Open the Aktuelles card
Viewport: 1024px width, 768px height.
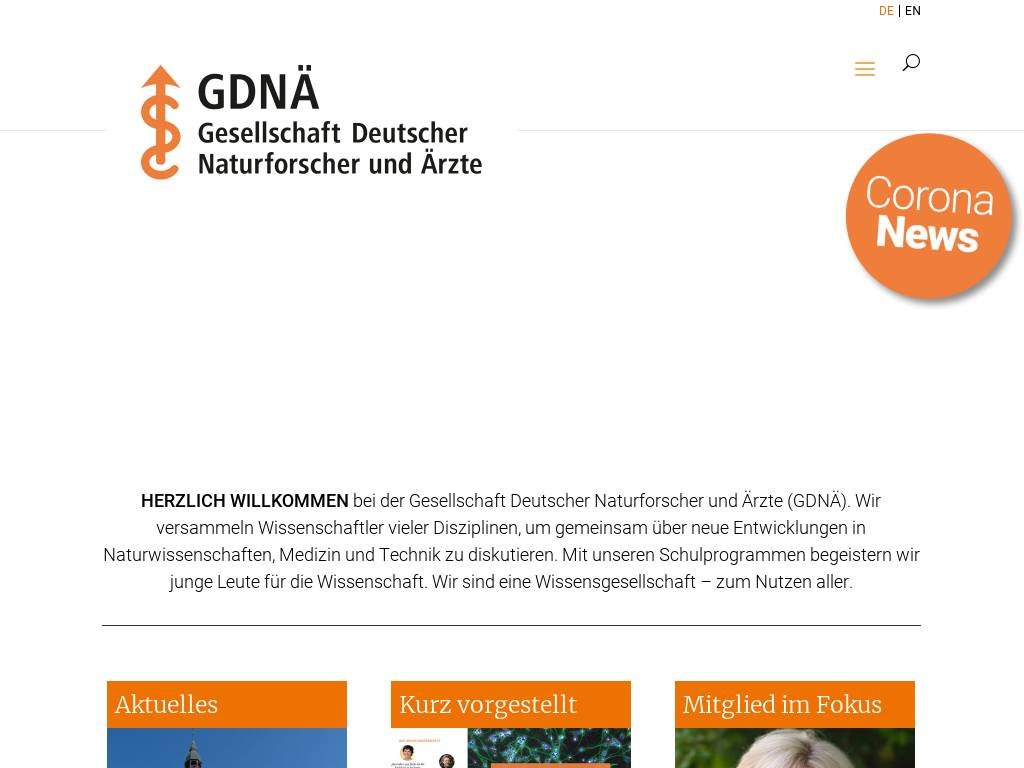click(x=227, y=705)
